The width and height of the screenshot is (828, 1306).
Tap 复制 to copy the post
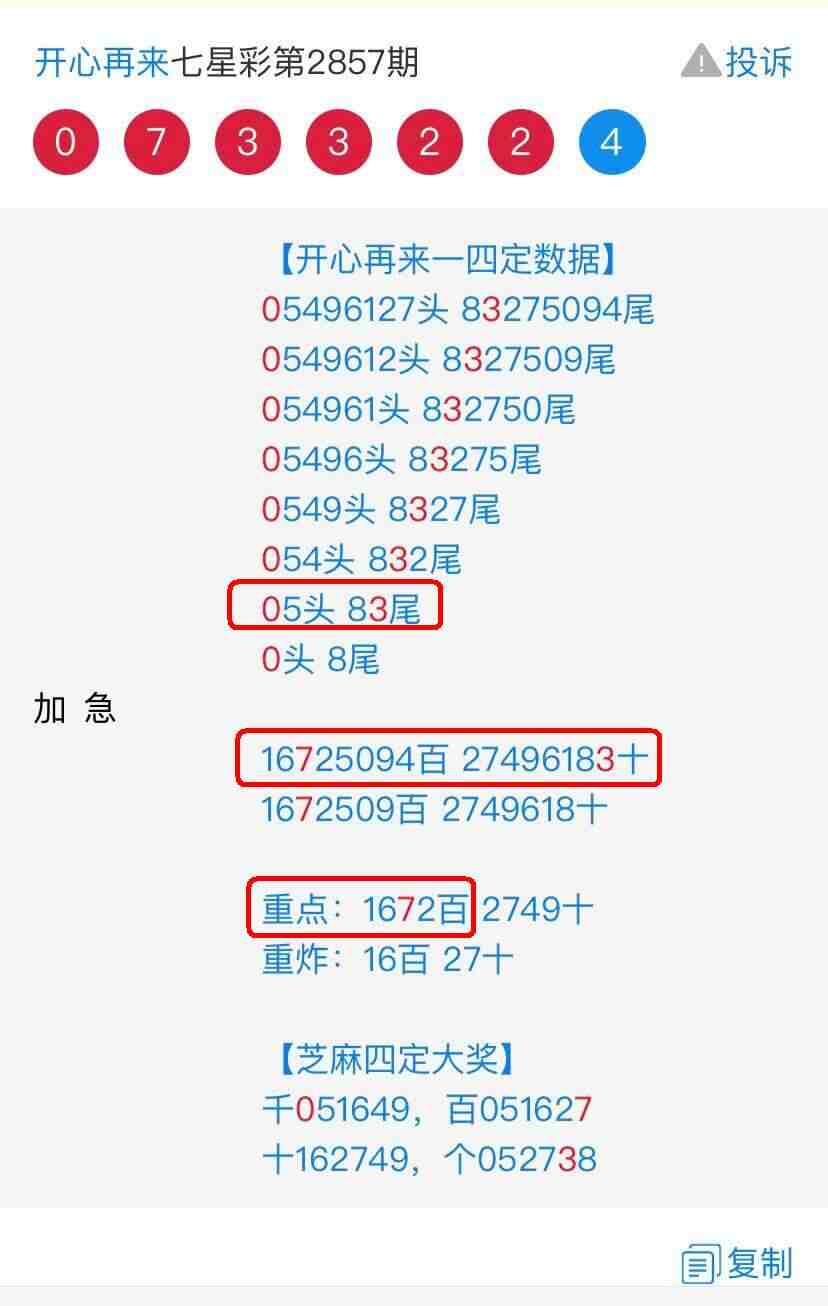click(738, 1263)
